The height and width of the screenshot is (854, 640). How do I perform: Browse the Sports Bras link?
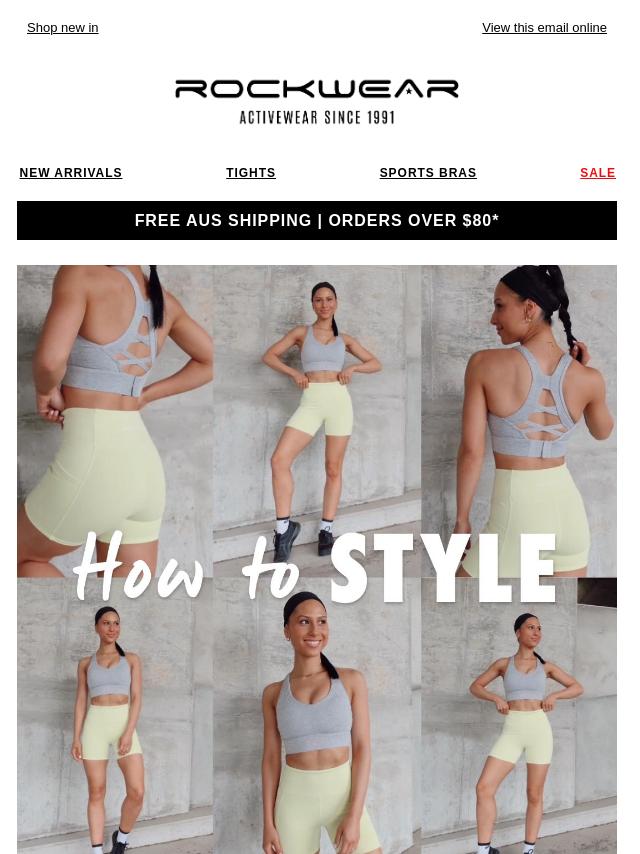[x=428, y=173]
